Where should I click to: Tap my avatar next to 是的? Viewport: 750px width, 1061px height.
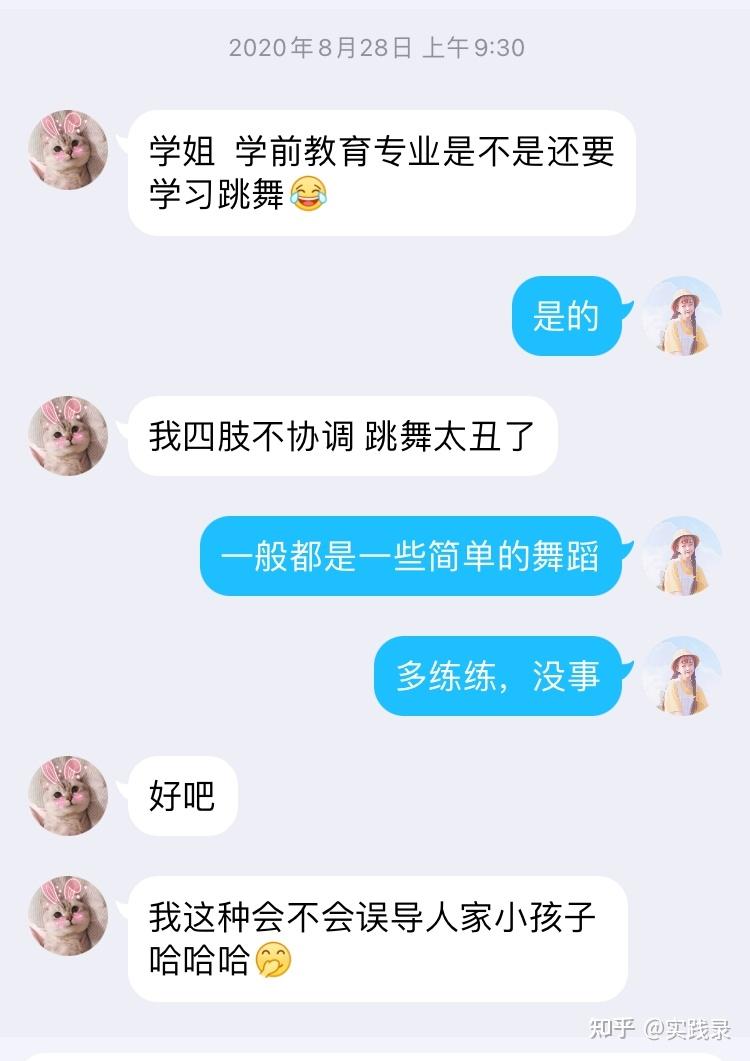681,316
